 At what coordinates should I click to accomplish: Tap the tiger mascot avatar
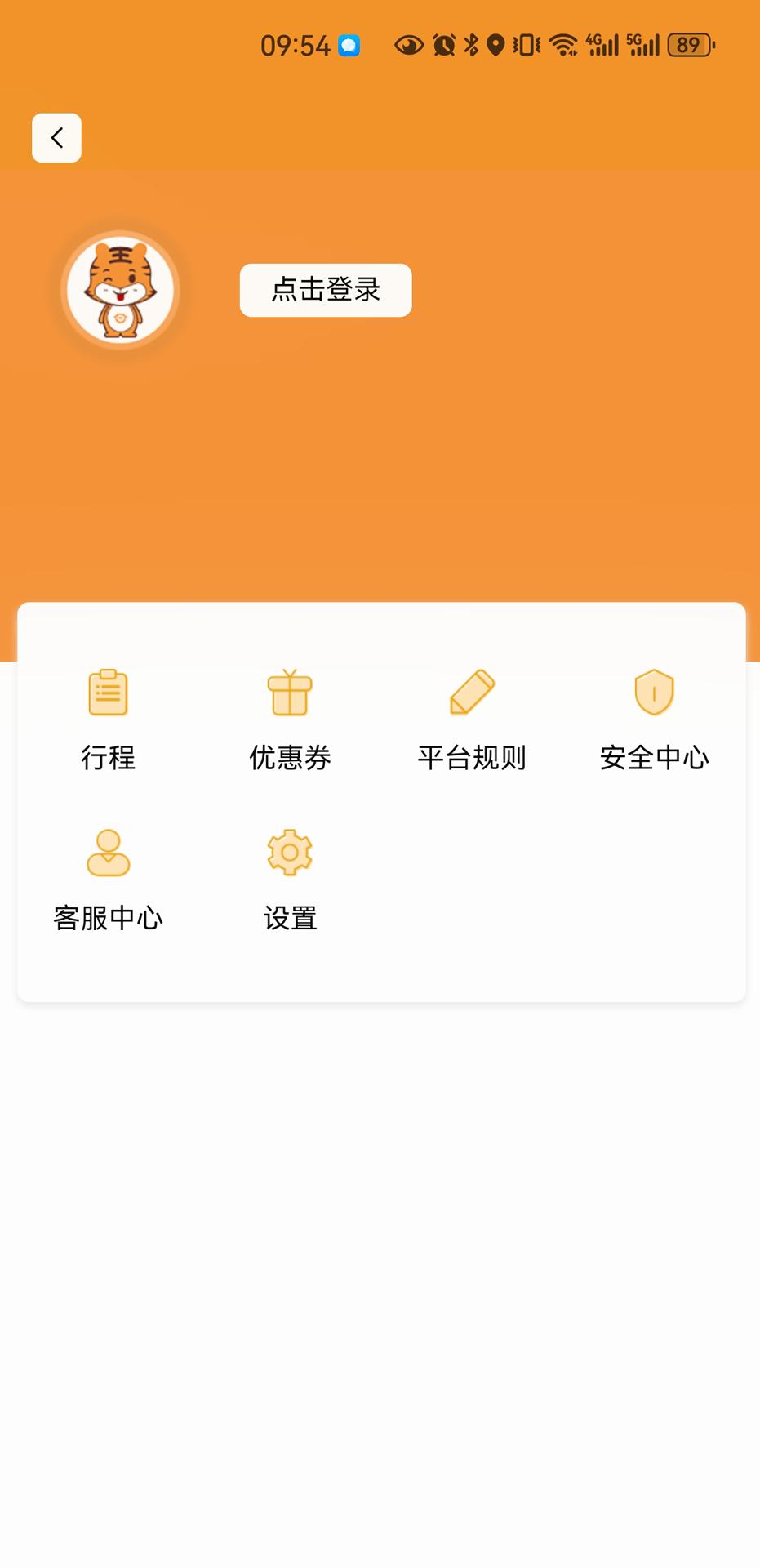coord(120,291)
